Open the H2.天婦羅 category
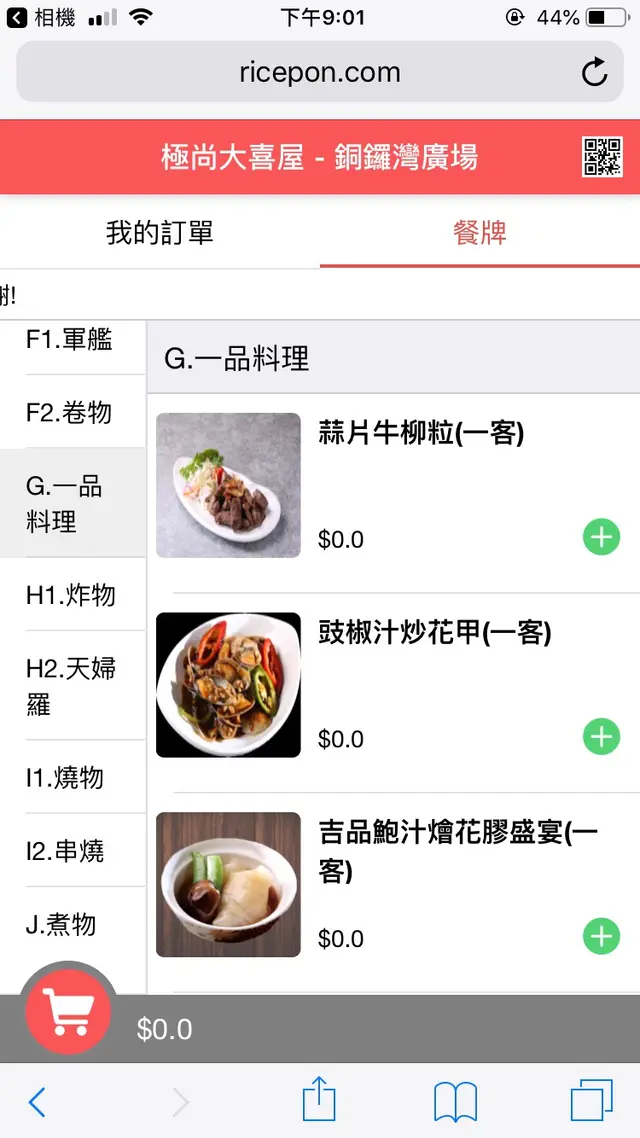The image size is (640, 1138). pos(72,686)
